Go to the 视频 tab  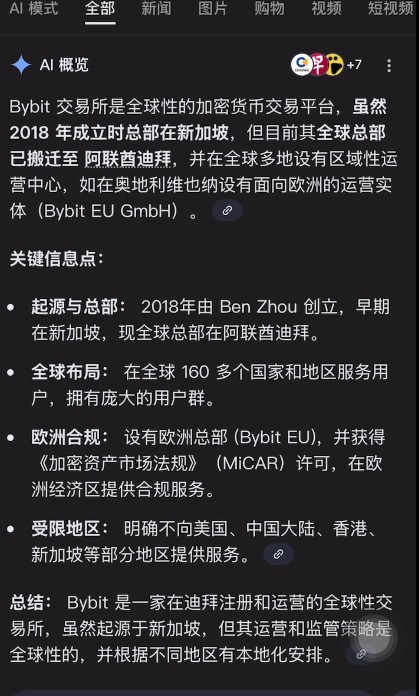[x=326, y=8]
